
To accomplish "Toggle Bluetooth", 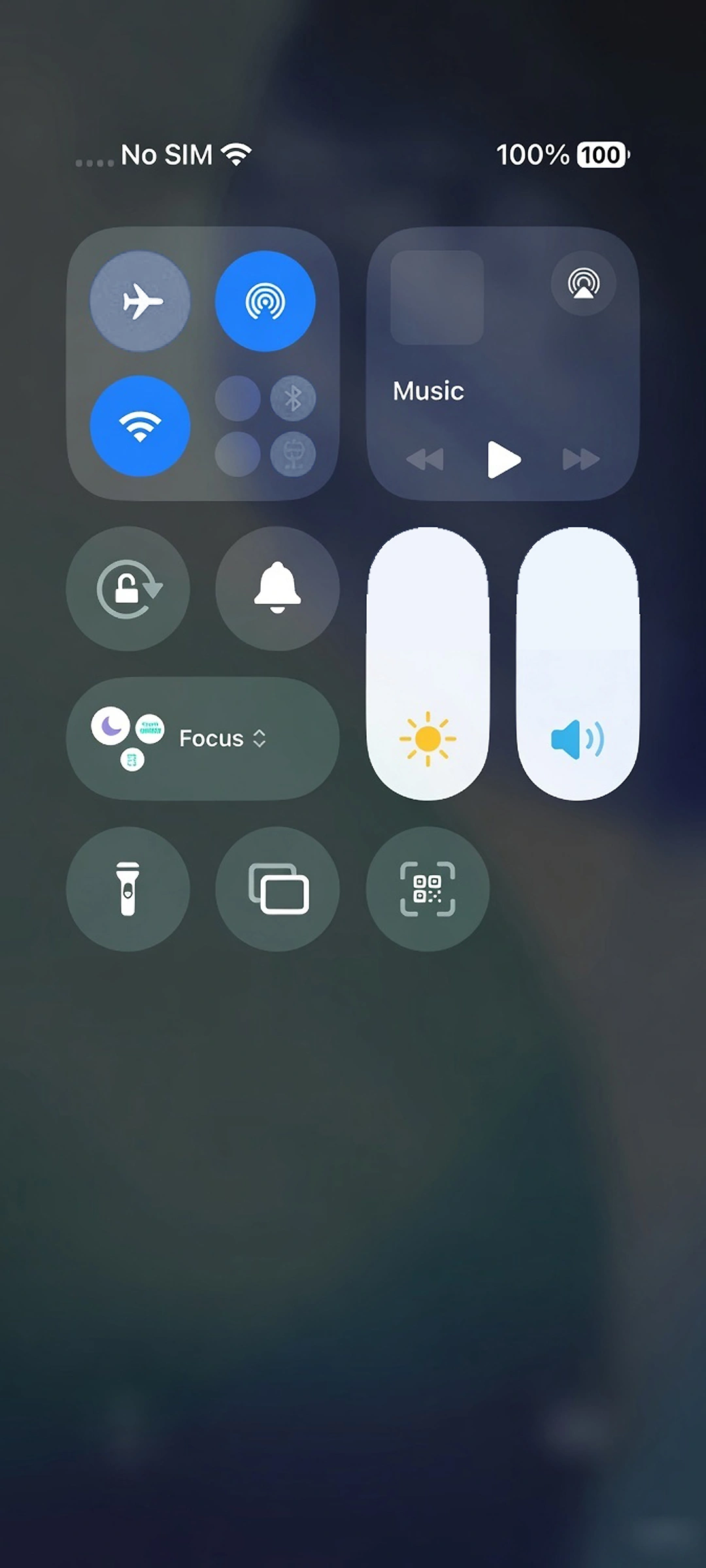I will tap(293, 398).
